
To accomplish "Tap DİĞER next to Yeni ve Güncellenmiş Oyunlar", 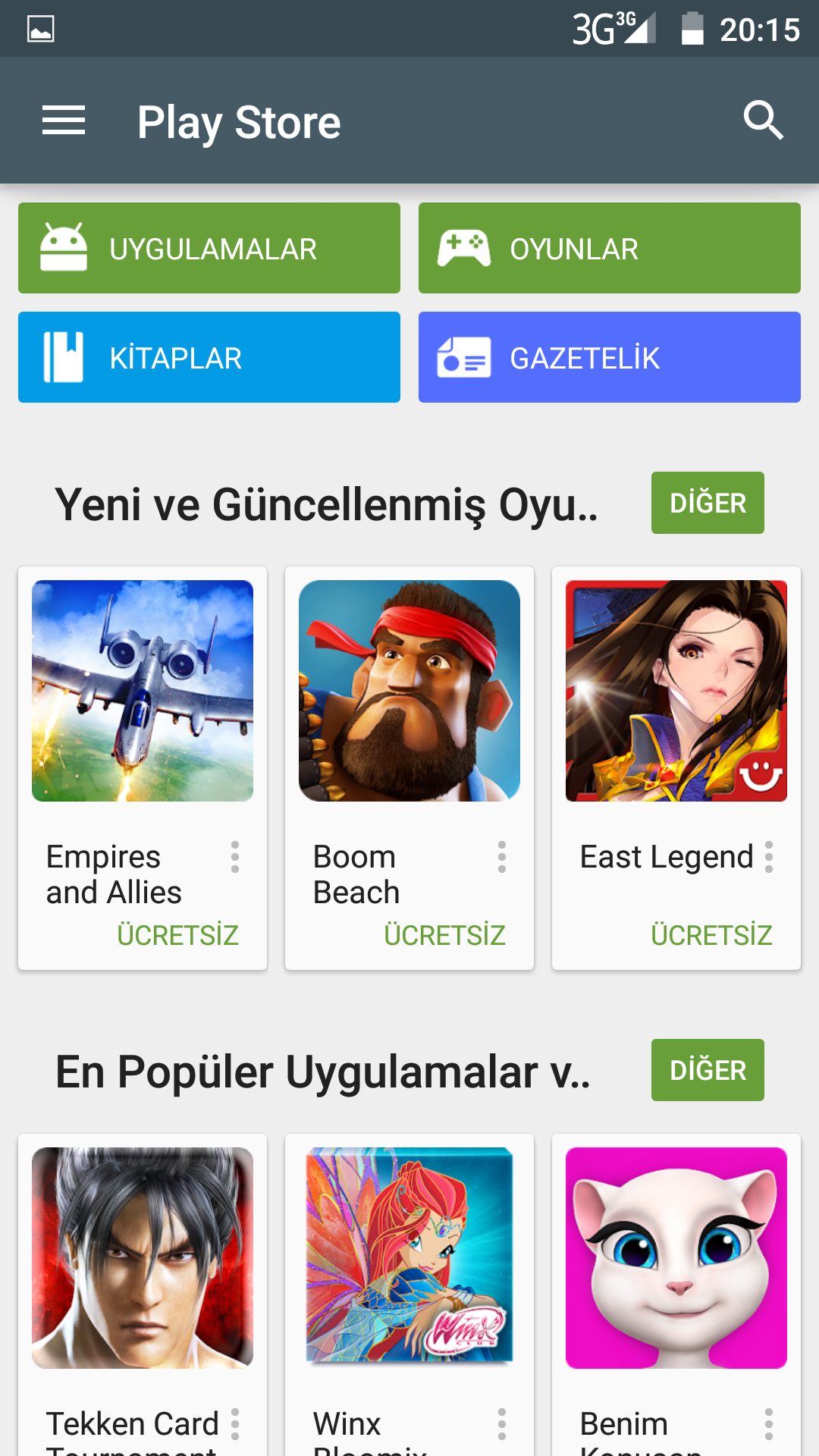I will pyautogui.click(x=708, y=503).
